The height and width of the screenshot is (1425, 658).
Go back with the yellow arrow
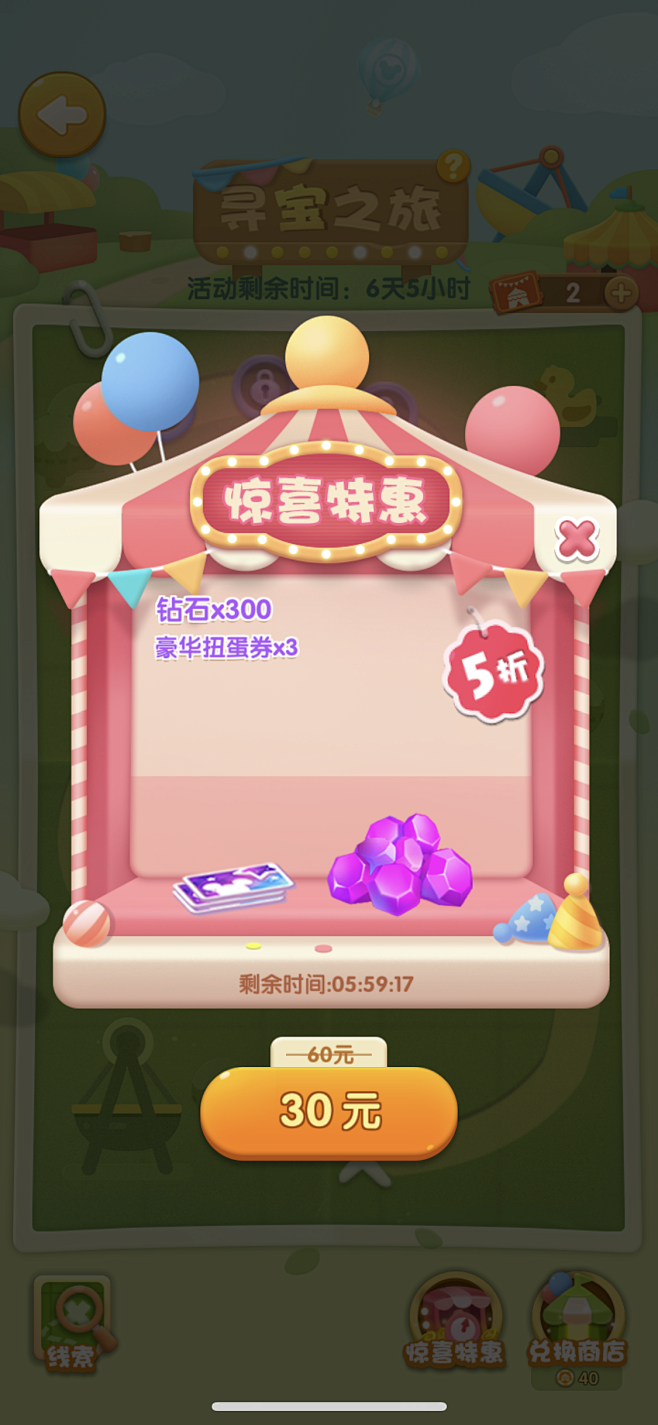tap(62, 115)
